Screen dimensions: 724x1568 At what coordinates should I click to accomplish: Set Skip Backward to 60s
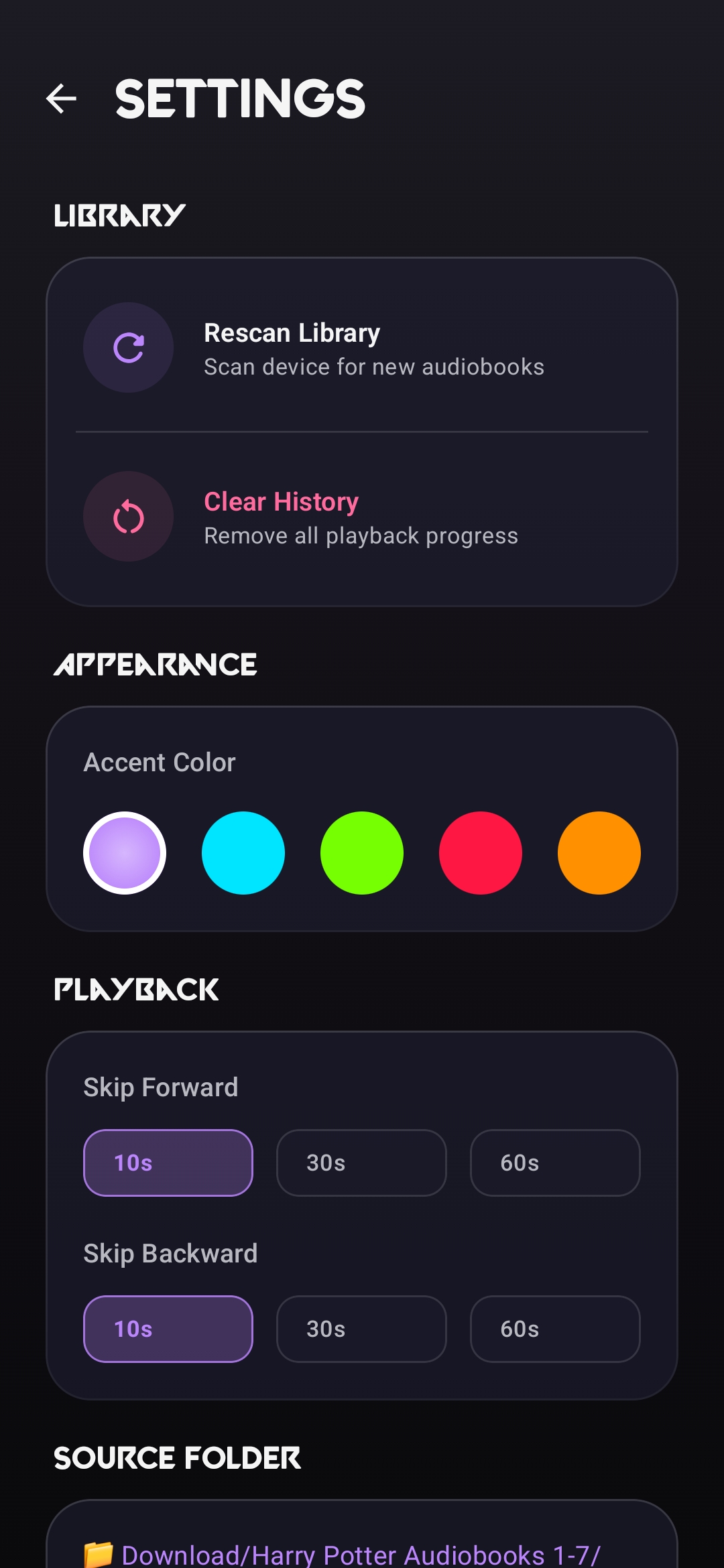(555, 1329)
